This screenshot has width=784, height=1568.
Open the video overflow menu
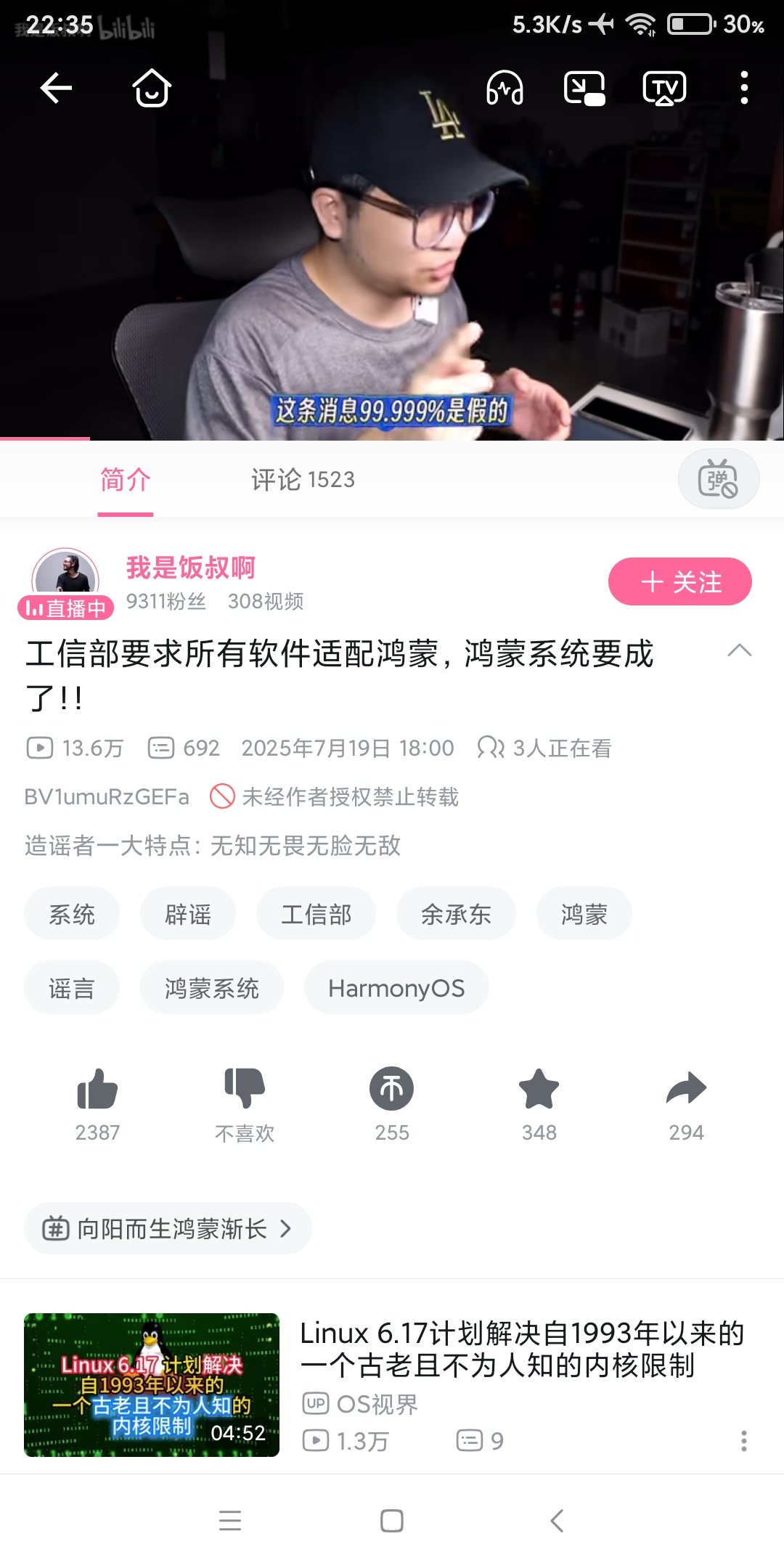click(744, 89)
